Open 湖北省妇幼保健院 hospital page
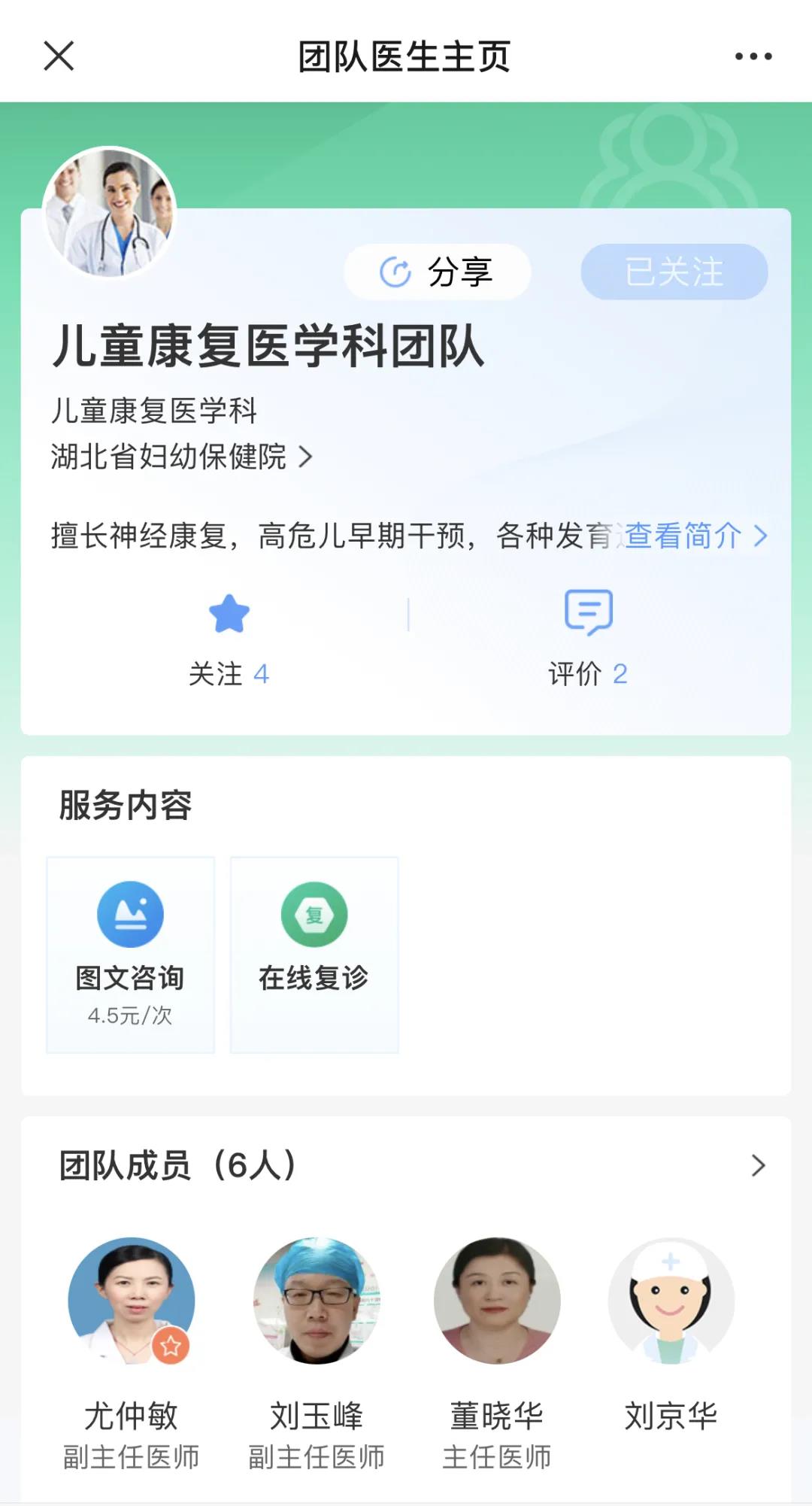The image size is (812, 1506). click(181, 457)
